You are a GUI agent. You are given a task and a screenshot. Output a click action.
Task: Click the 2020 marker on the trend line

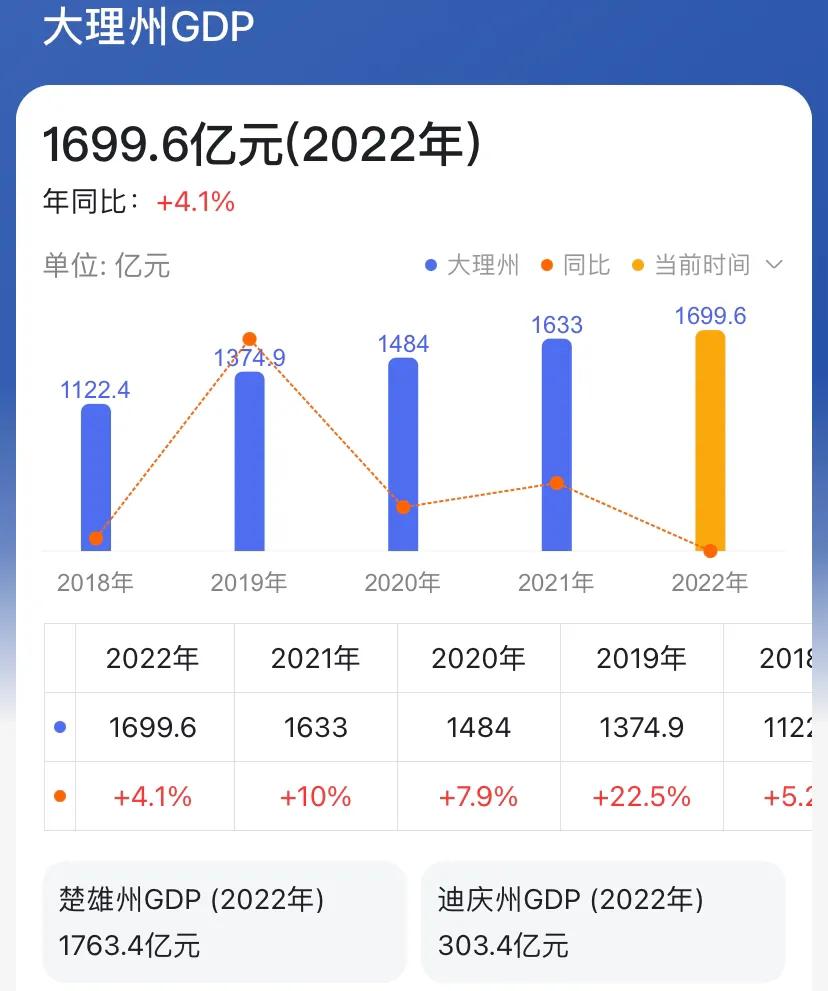tap(402, 507)
